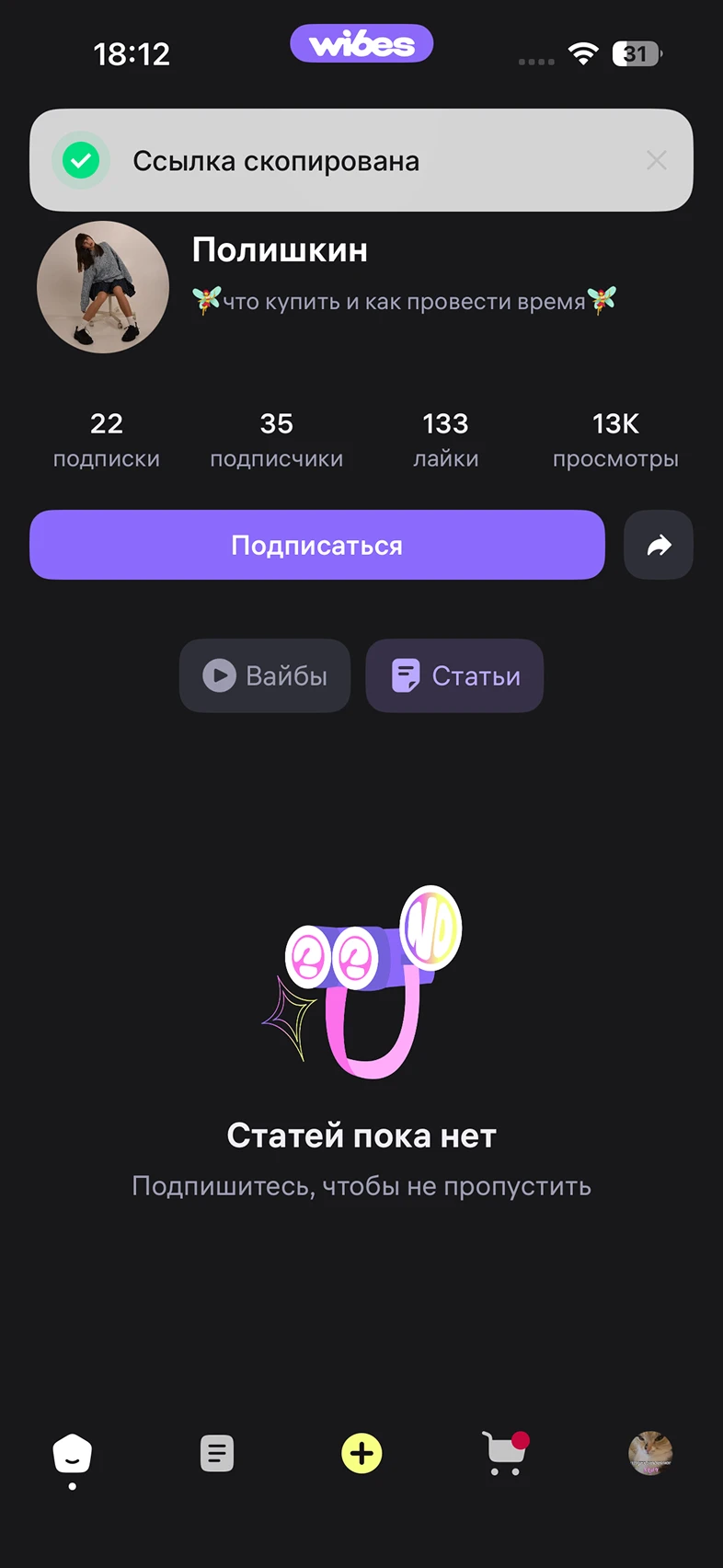
Task: Open the articles tab in bottom bar
Action: coord(217,1454)
